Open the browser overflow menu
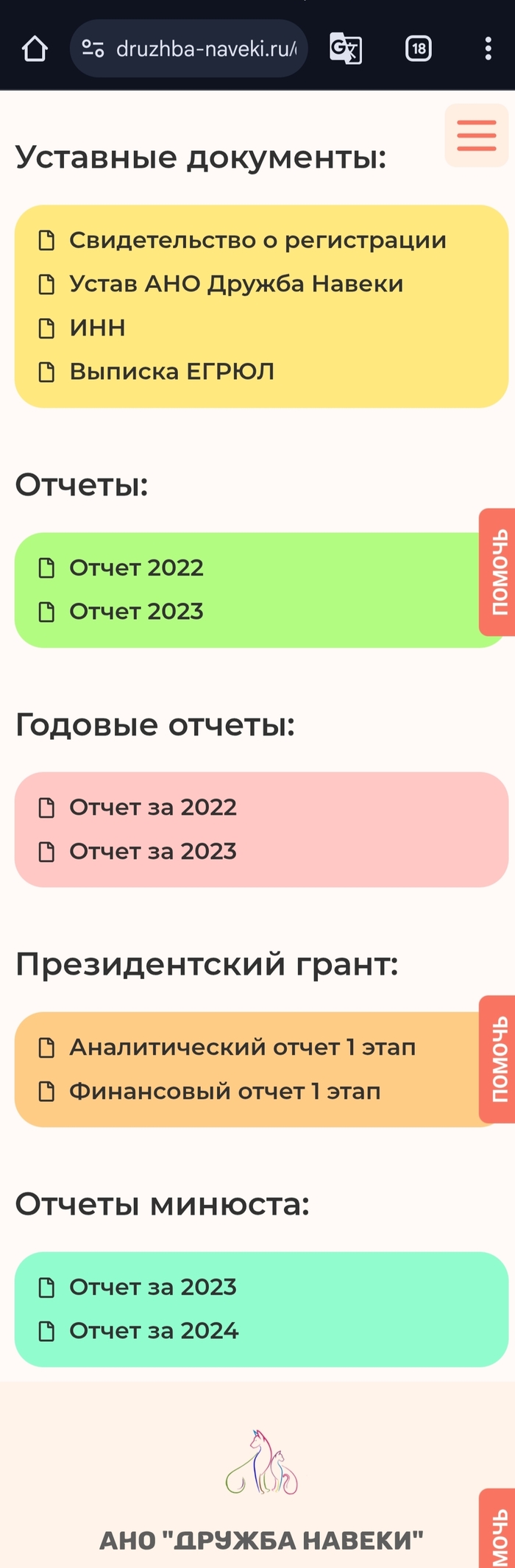515x1568 pixels. coord(488,49)
